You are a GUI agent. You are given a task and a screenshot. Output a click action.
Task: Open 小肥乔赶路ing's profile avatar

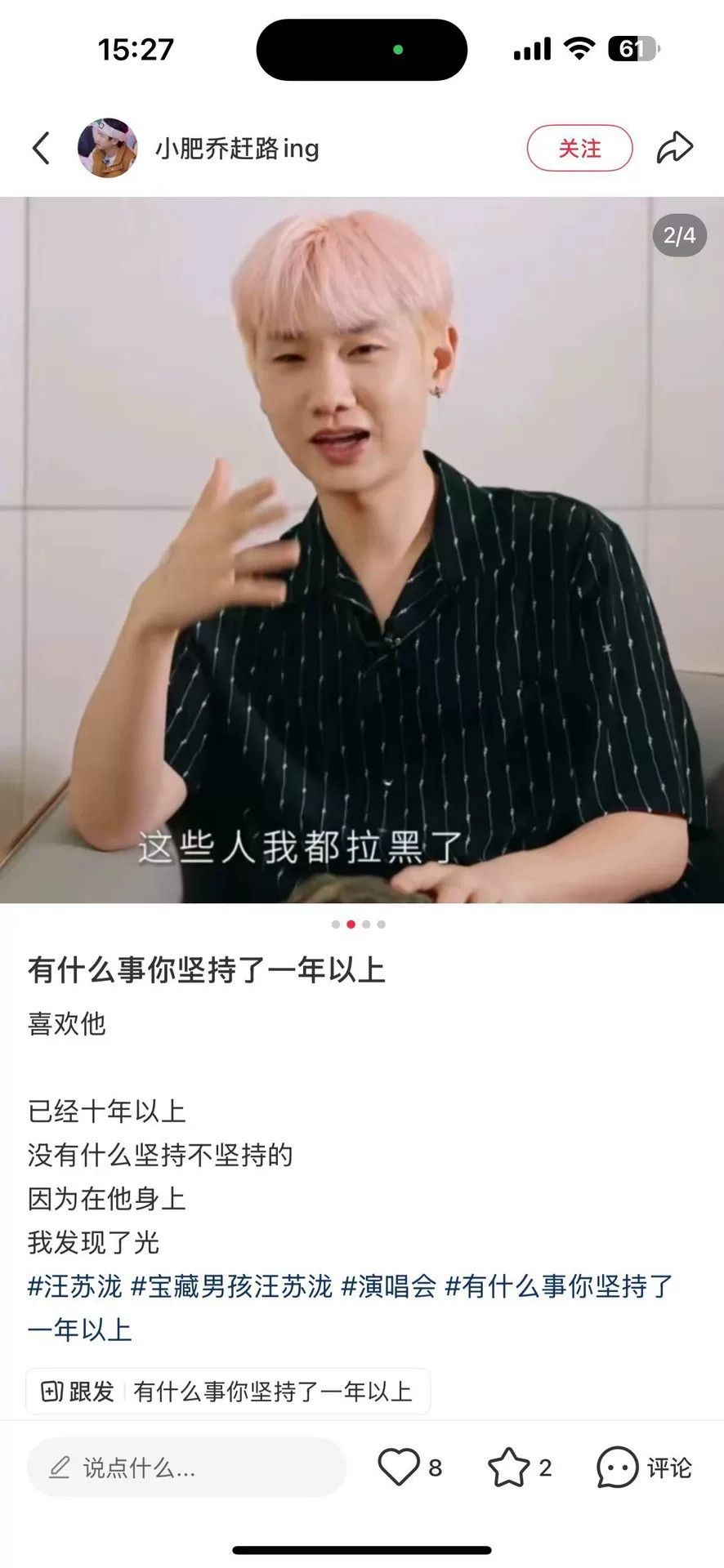click(107, 148)
